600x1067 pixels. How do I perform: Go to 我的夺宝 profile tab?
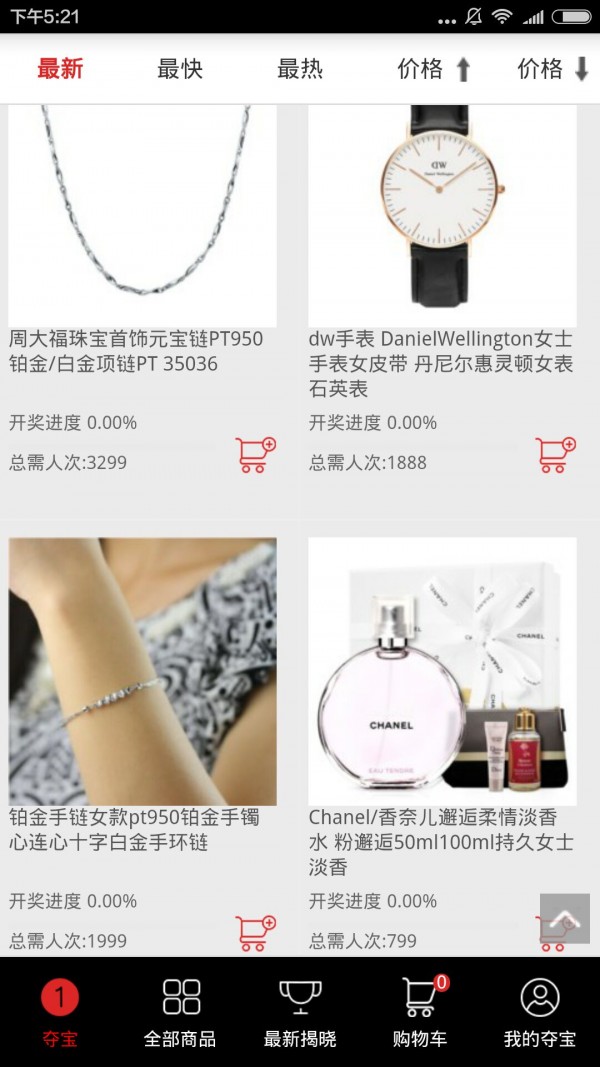pos(540,1012)
